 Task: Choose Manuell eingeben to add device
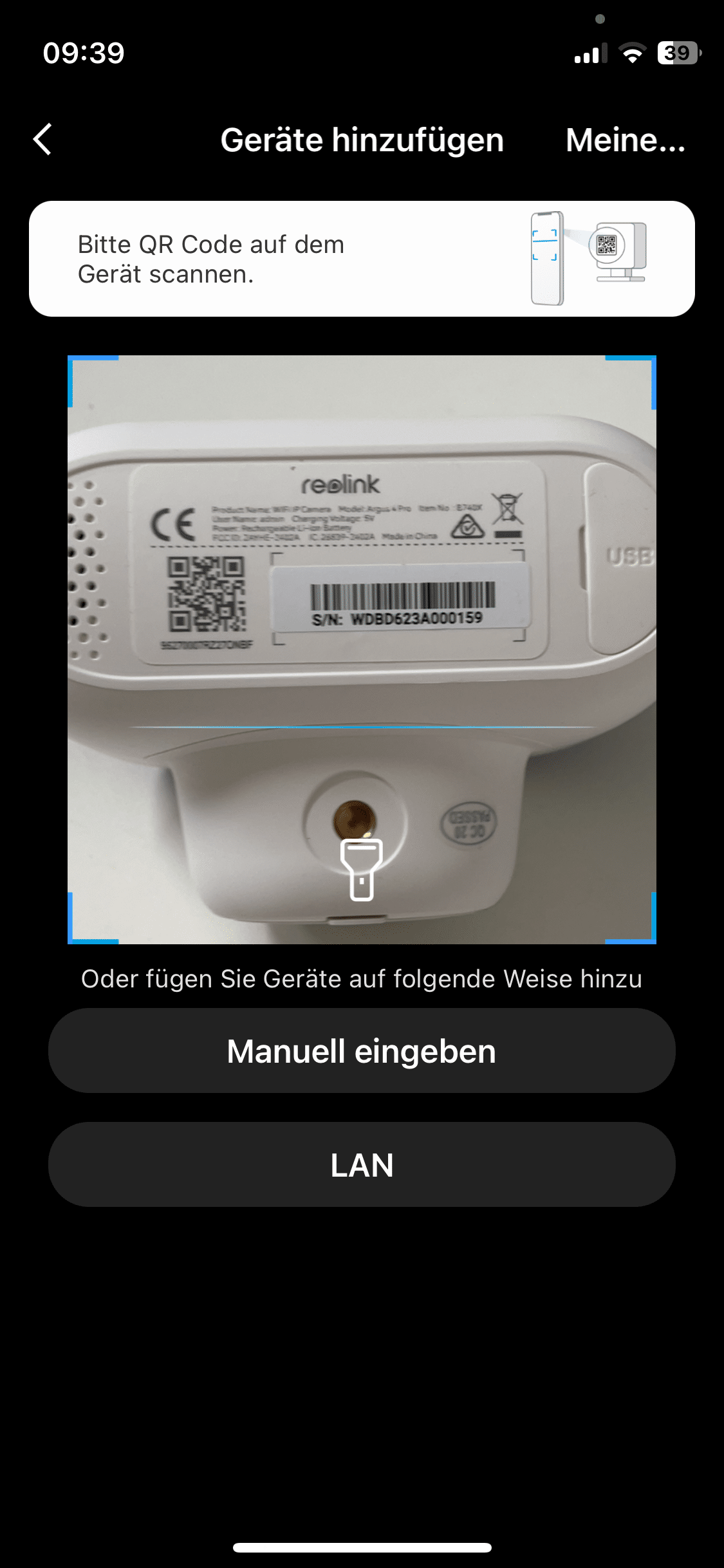[x=362, y=1051]
